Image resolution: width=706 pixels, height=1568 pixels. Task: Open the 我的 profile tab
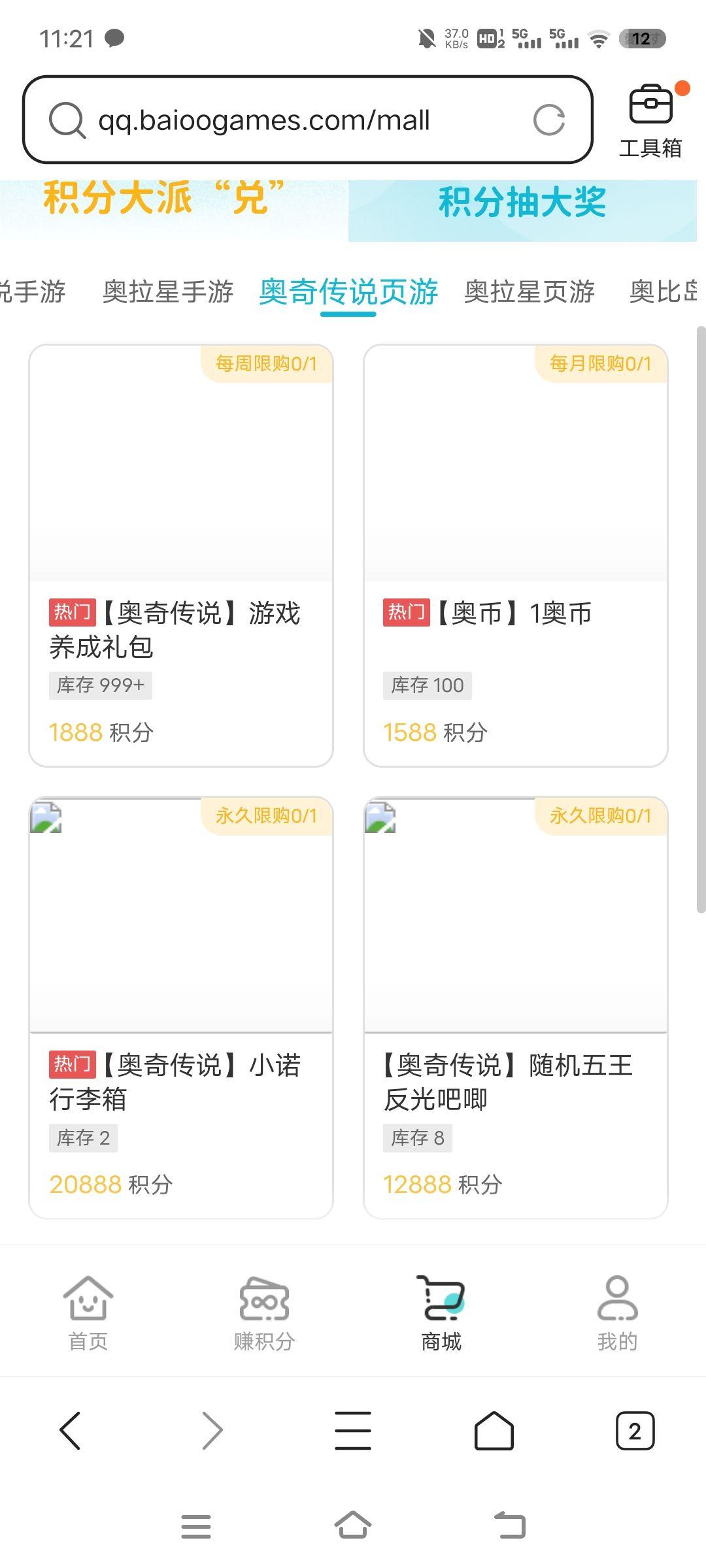(x=617, y=1313)
